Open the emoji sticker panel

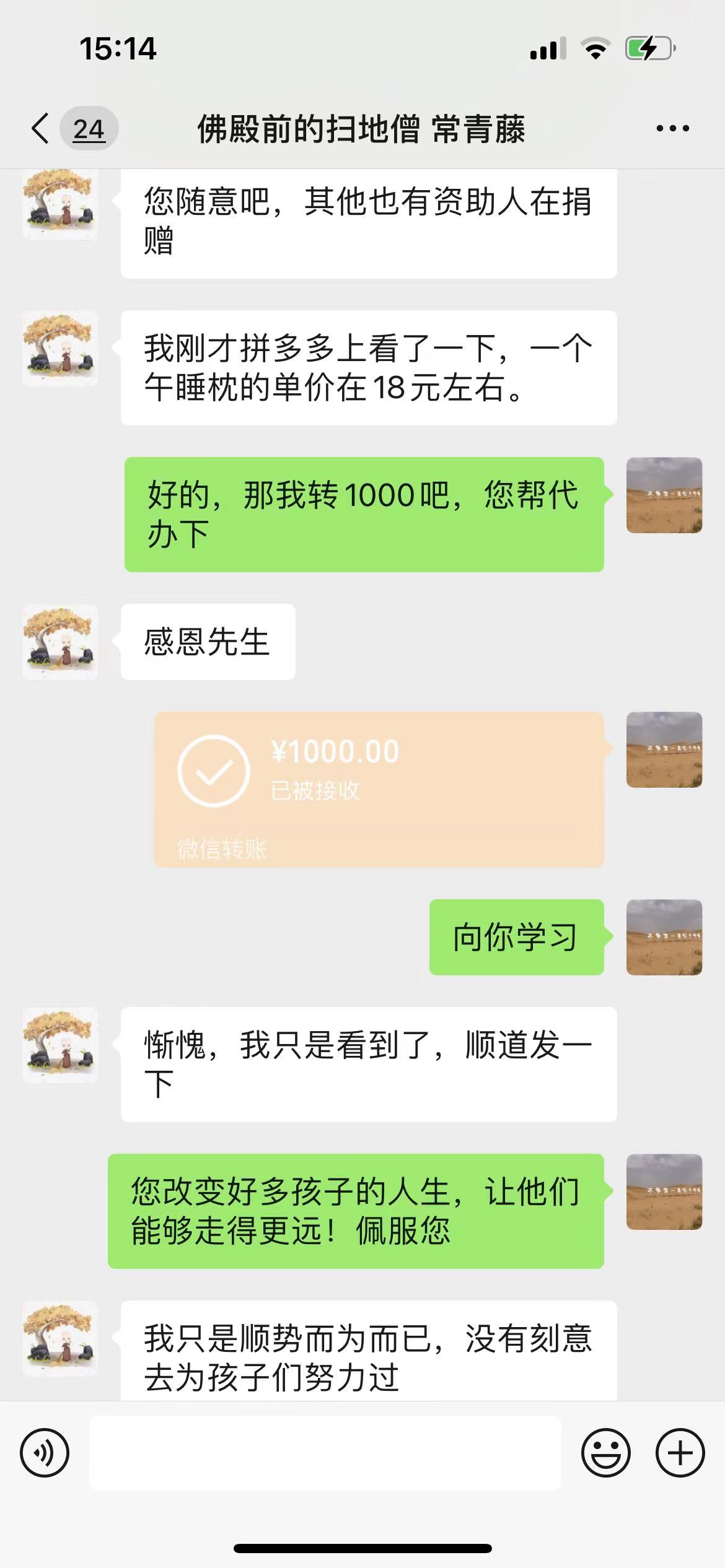click(x=605, y=1453)
